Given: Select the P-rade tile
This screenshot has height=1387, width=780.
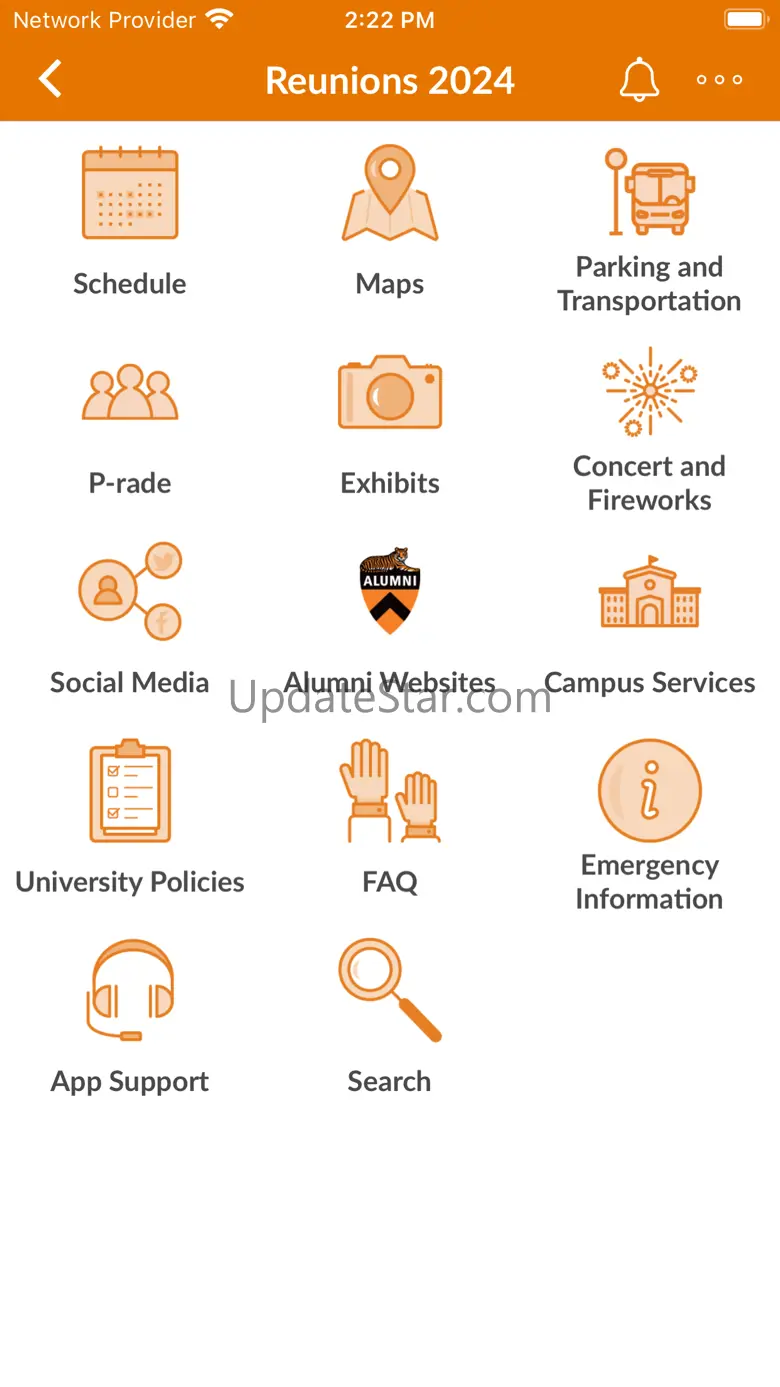Looking at the screenshot, I should pyautogui.click(x=130, y=420).
